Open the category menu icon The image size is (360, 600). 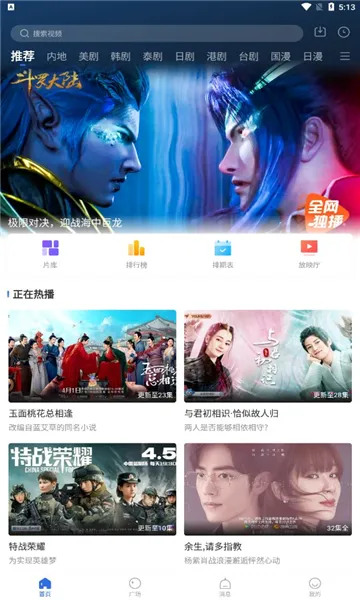tap(345, 57)
